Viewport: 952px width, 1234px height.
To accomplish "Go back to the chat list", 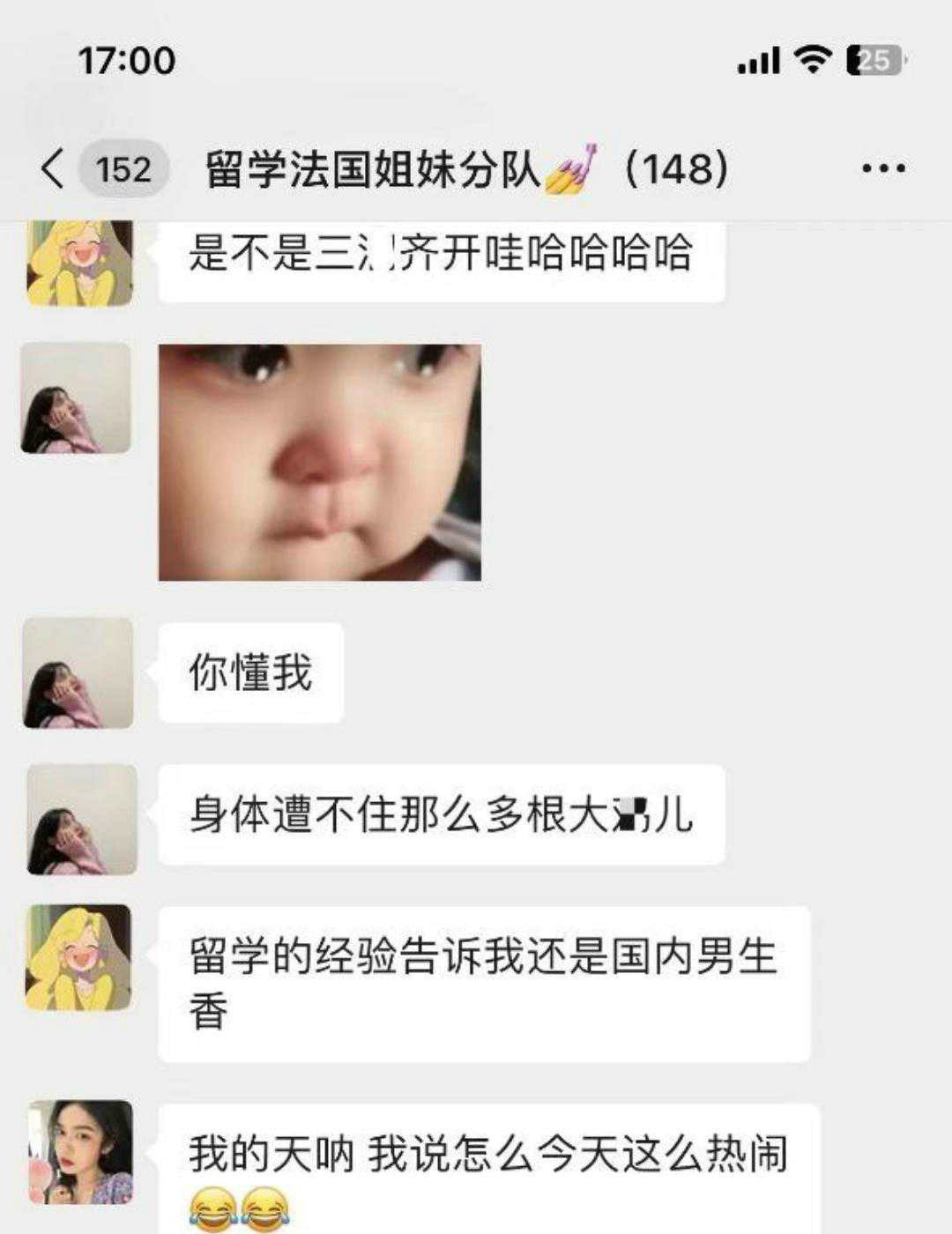I will click(x=55, y=167).
